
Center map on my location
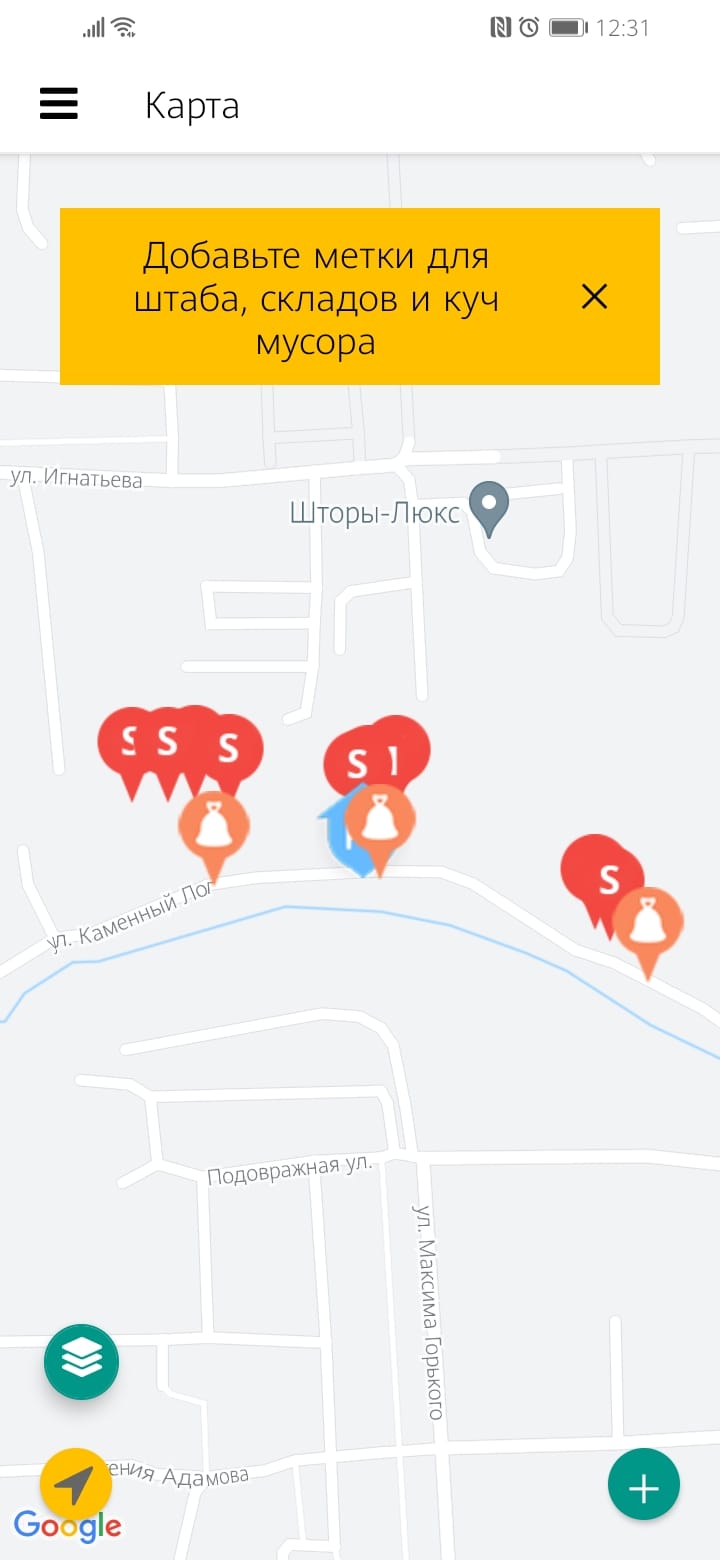point(75,1485)
